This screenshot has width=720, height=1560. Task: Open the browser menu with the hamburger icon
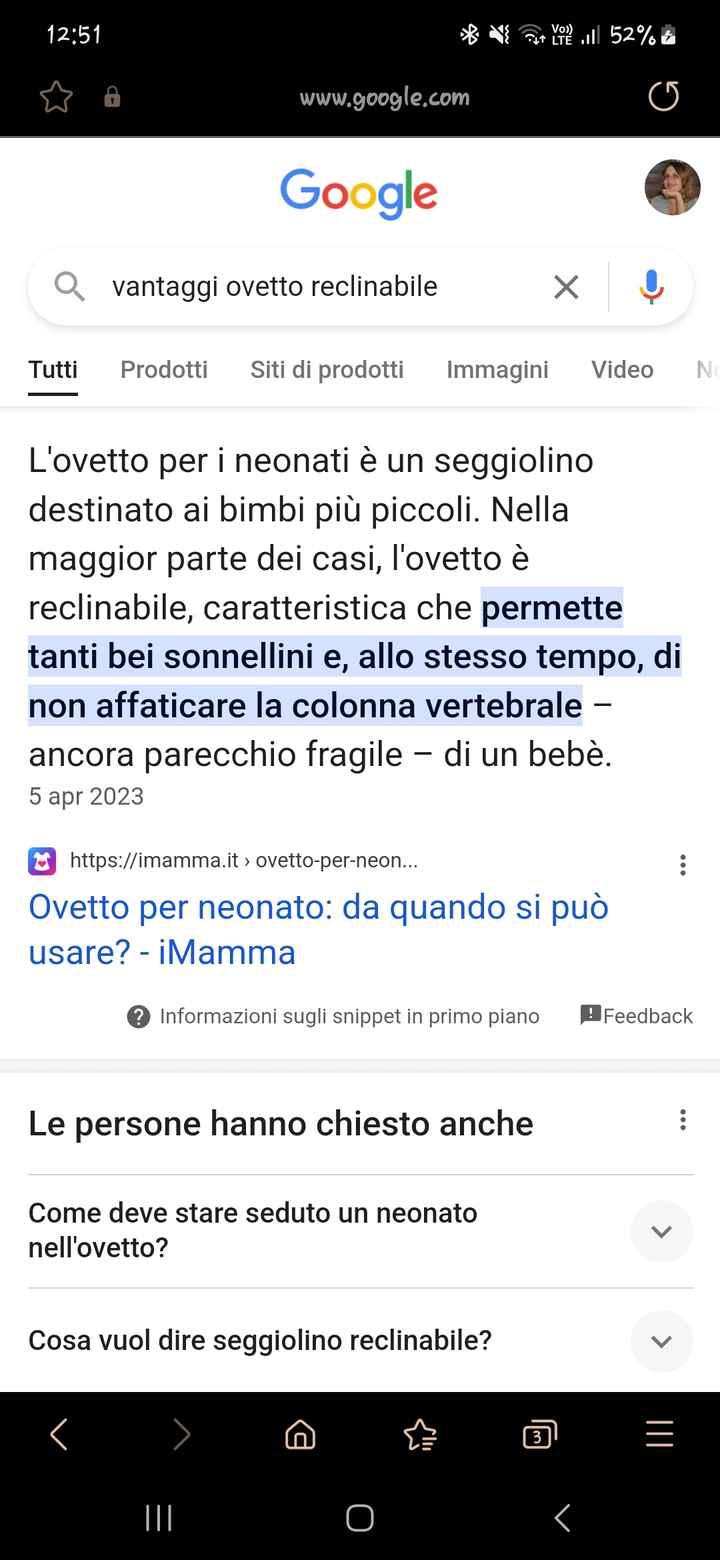click(660, 1433)
